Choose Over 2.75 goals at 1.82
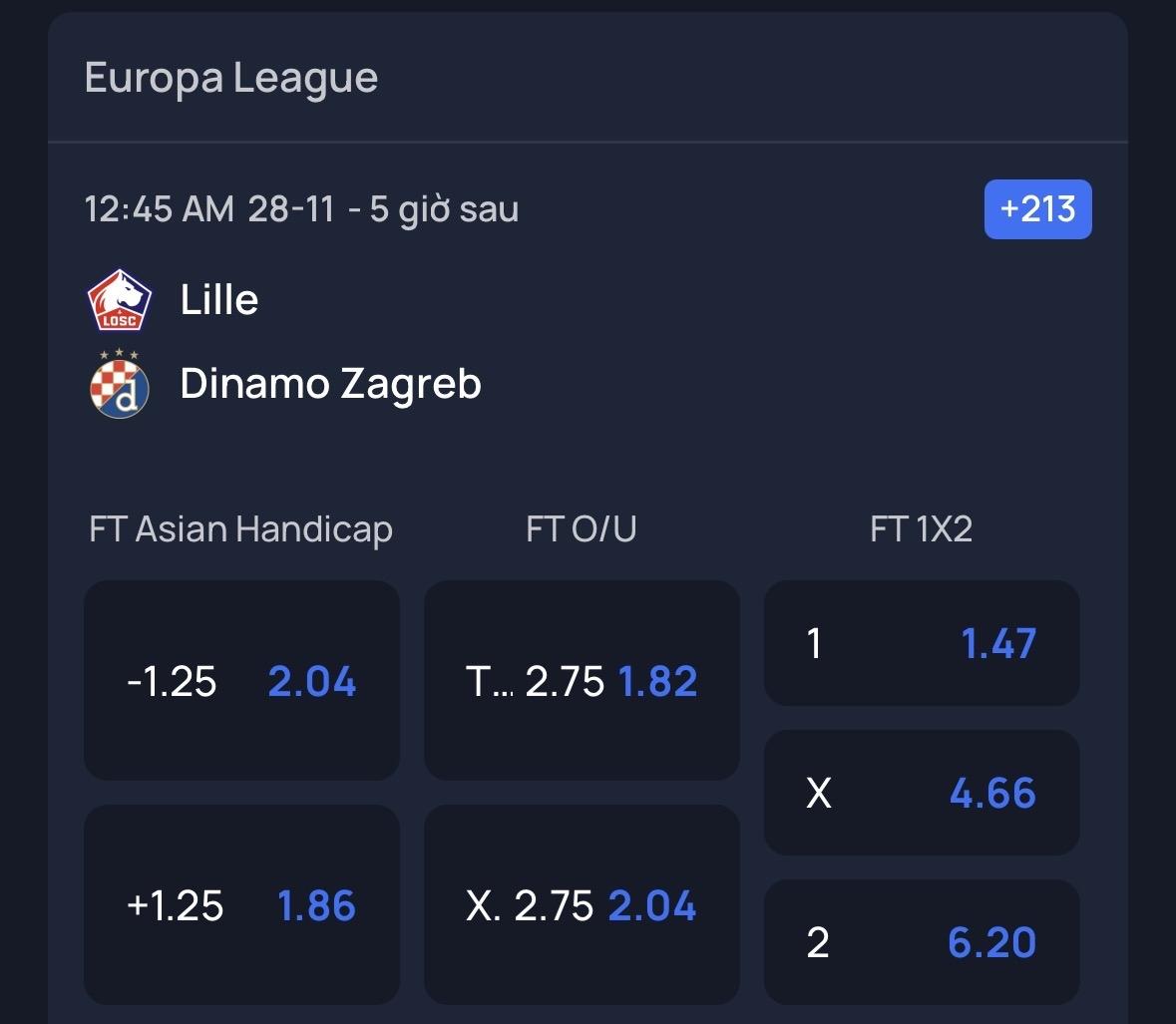 (582, 681)
